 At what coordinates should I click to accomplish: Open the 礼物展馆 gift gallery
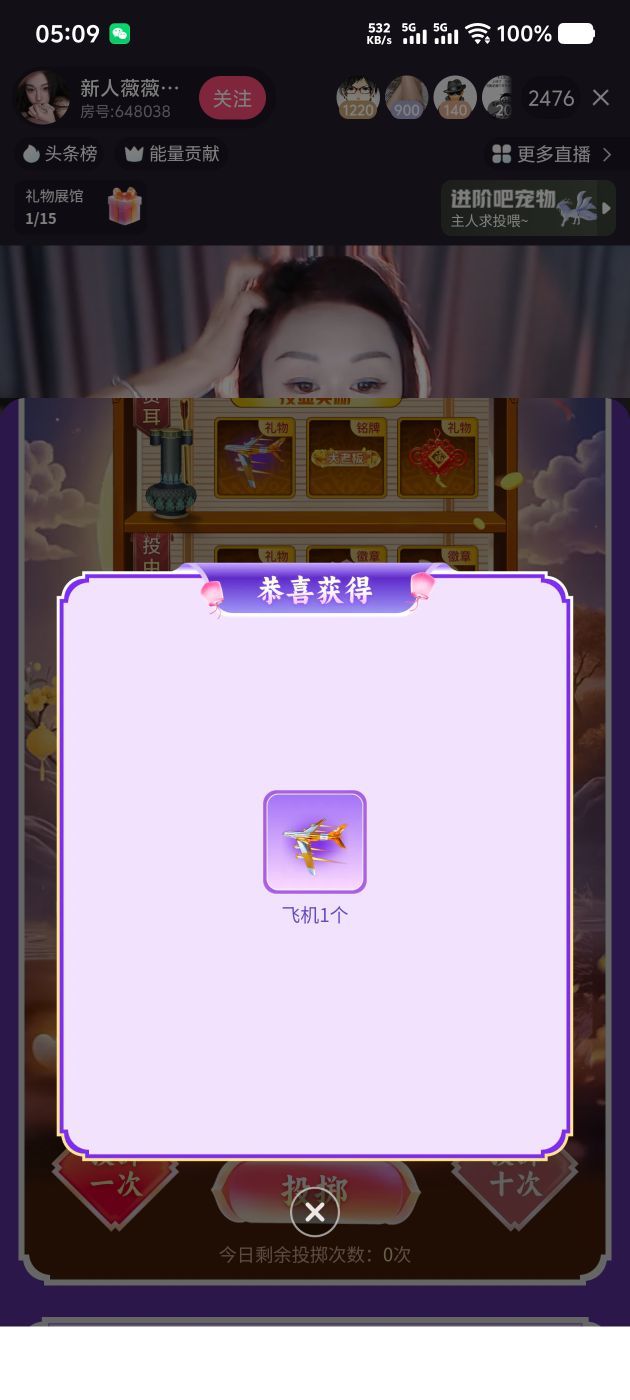(x=82, y=205)
